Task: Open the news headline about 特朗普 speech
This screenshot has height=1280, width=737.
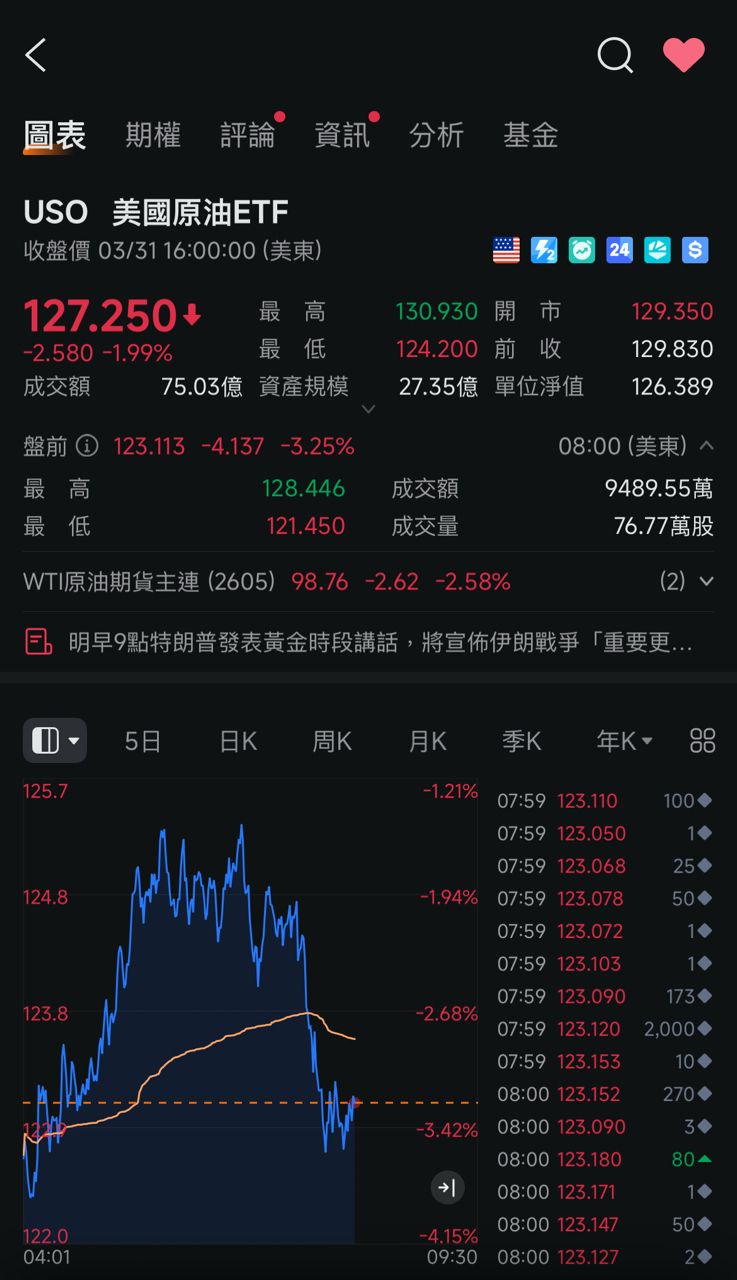Action: (x=380, y=642)
